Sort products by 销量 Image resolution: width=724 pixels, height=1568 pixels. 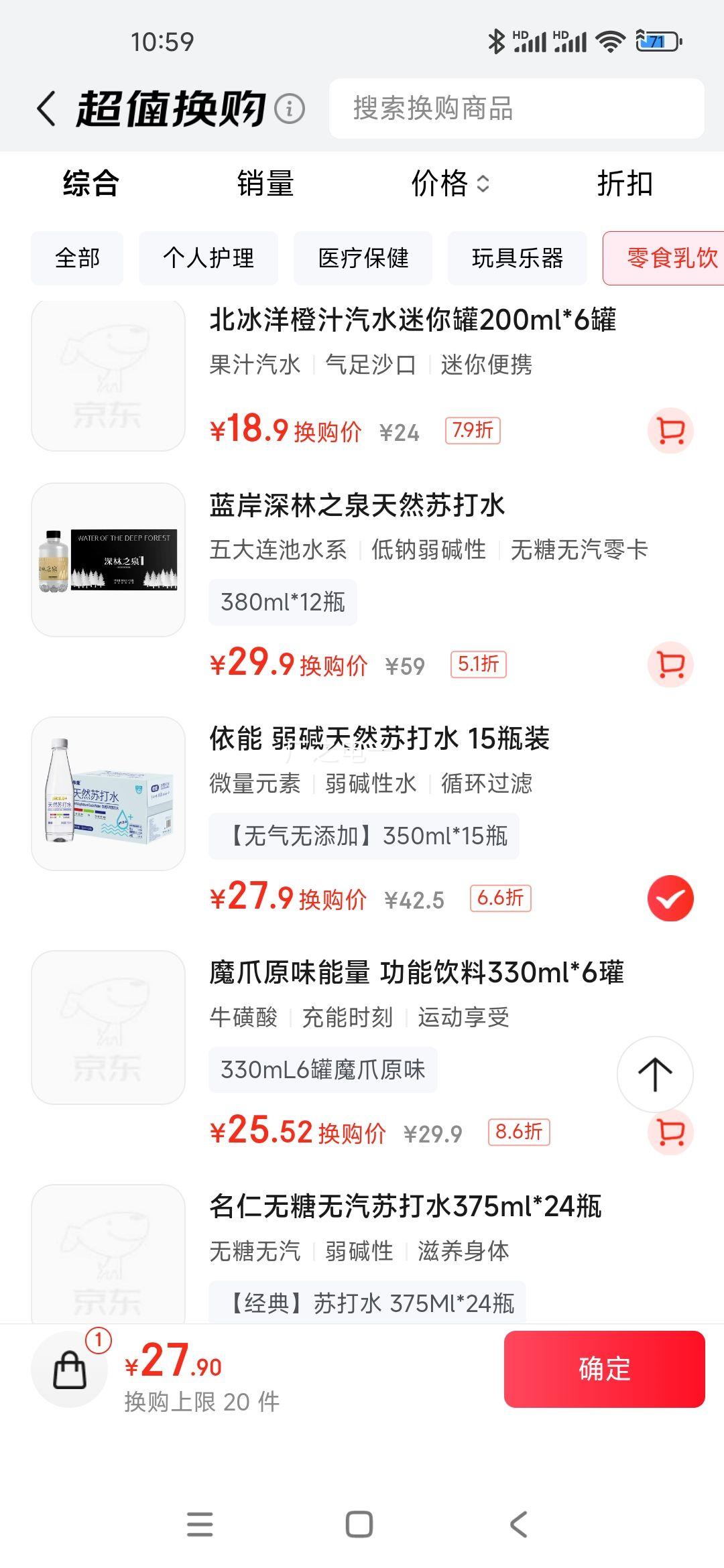click(x=265, y=184)
